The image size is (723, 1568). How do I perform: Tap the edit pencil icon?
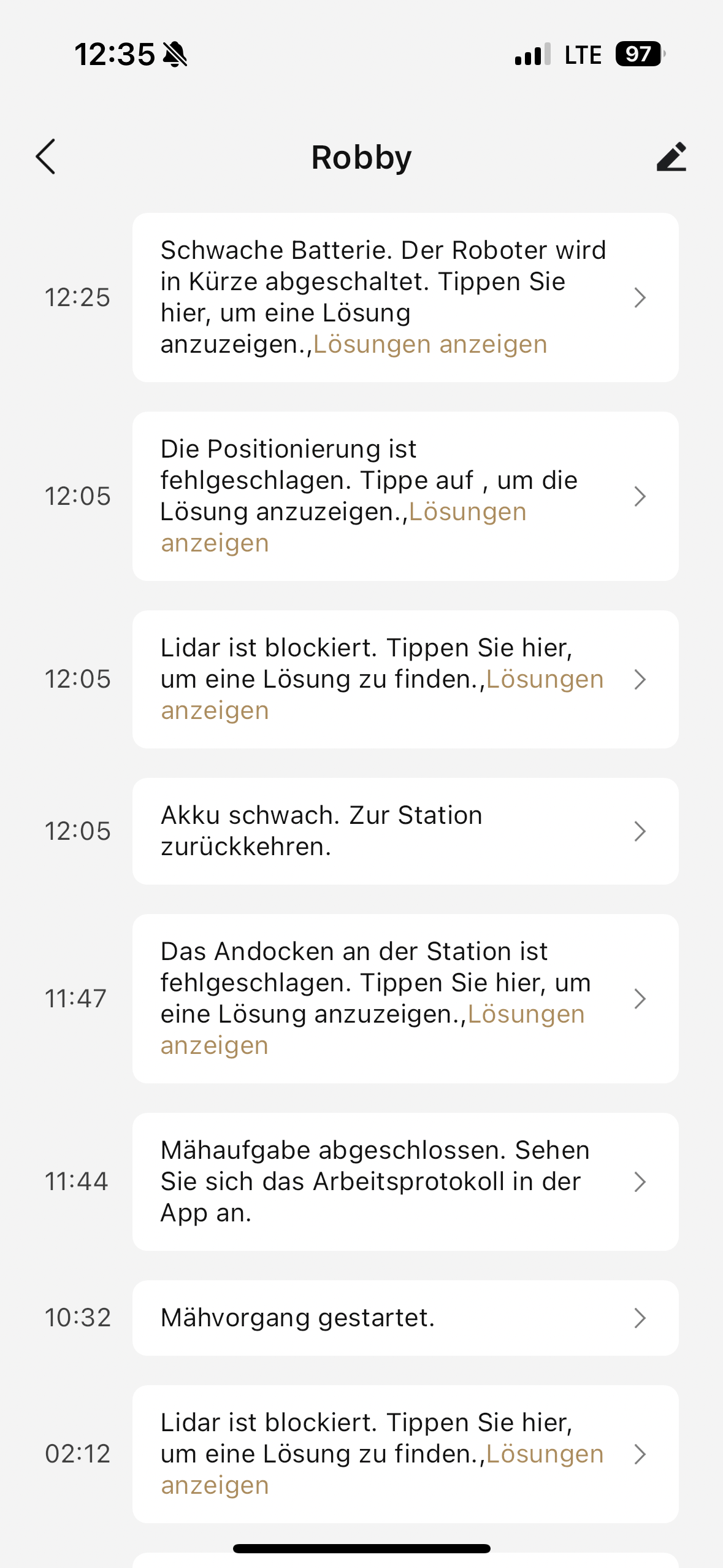tap(671, 157)
